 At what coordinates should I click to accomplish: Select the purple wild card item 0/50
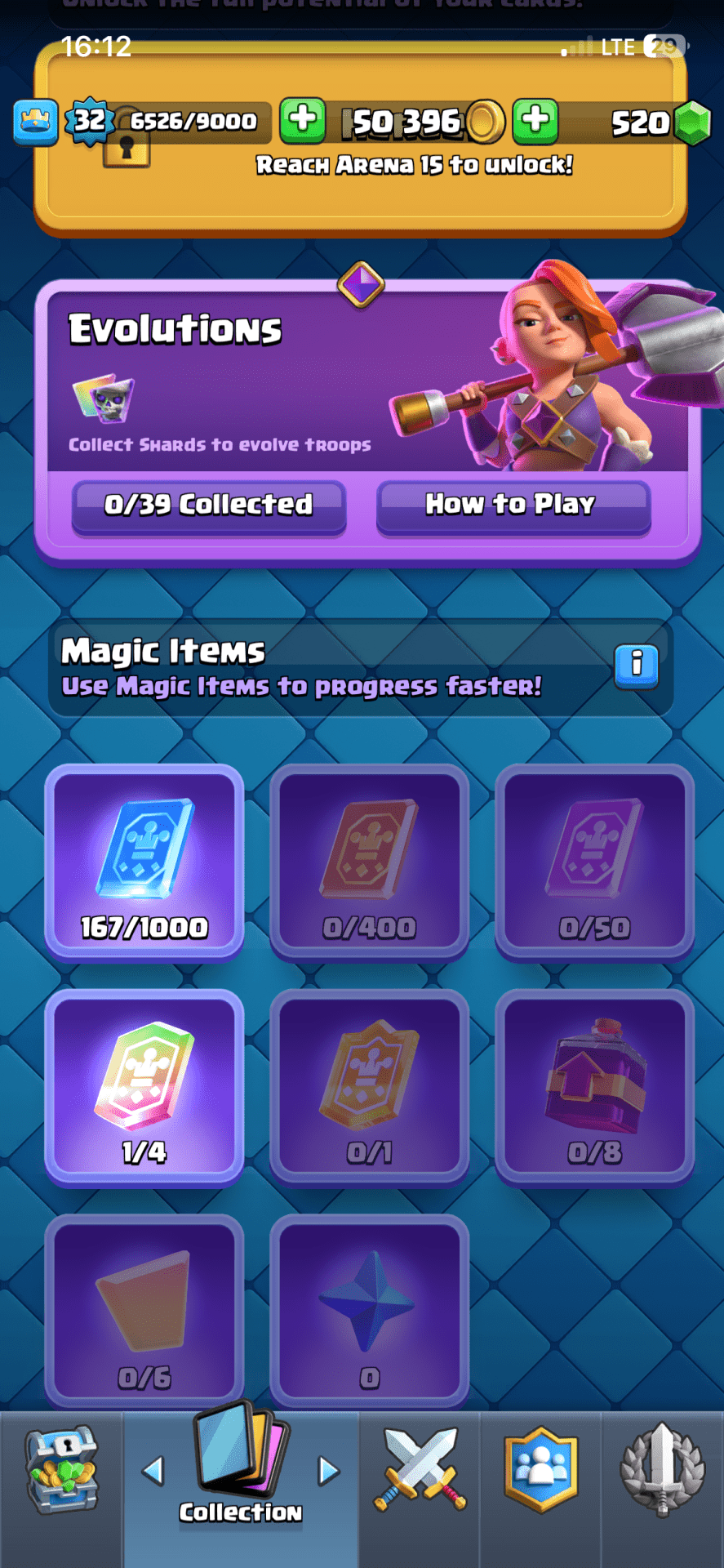(594, 862)
